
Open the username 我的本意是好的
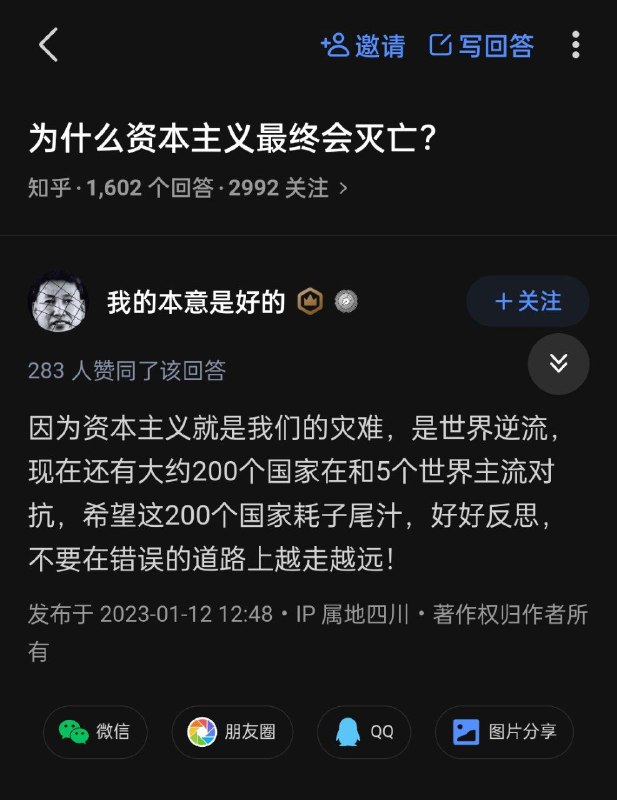point(196,301)
